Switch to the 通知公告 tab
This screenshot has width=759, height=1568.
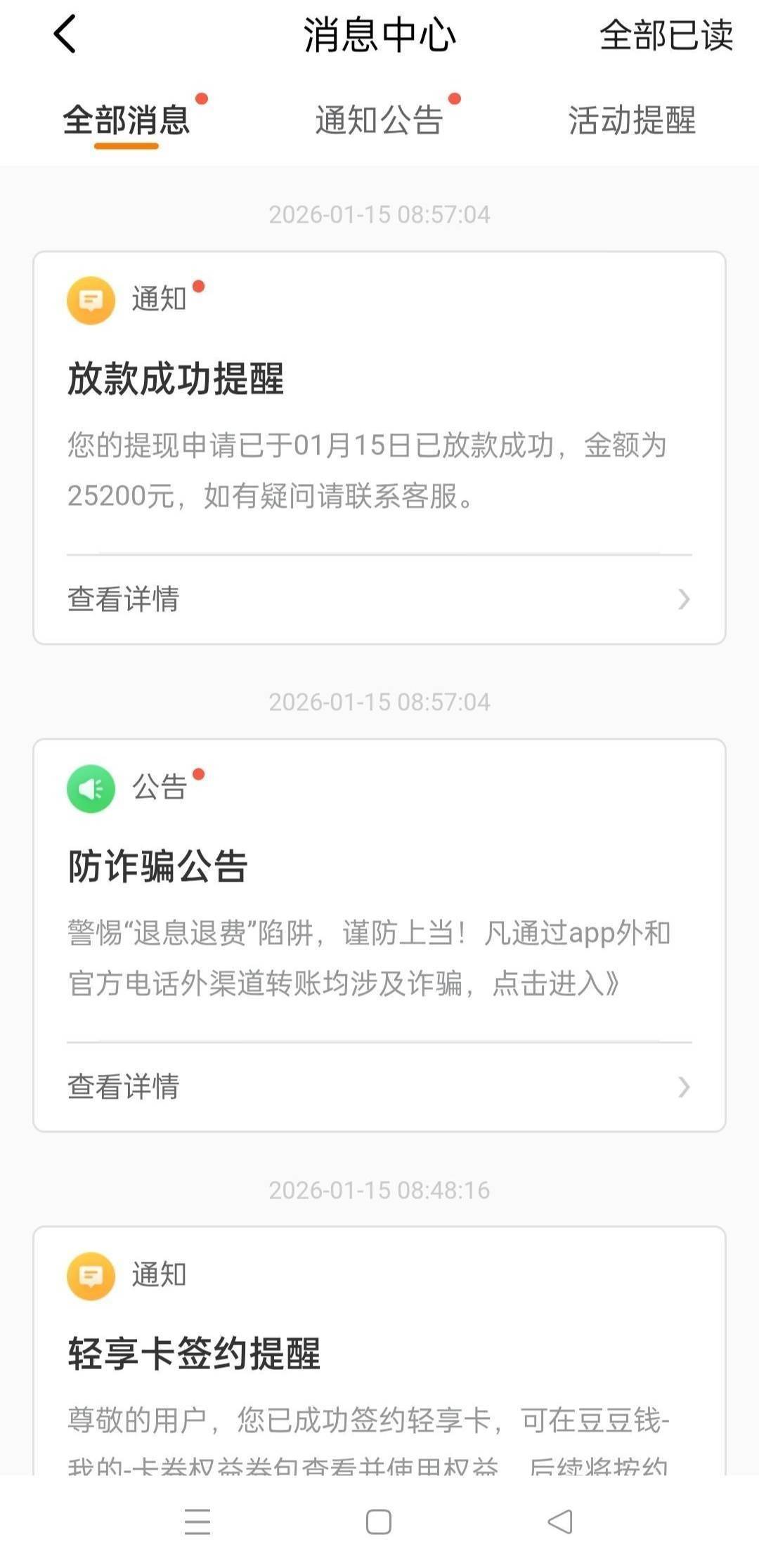coord(379,120)
